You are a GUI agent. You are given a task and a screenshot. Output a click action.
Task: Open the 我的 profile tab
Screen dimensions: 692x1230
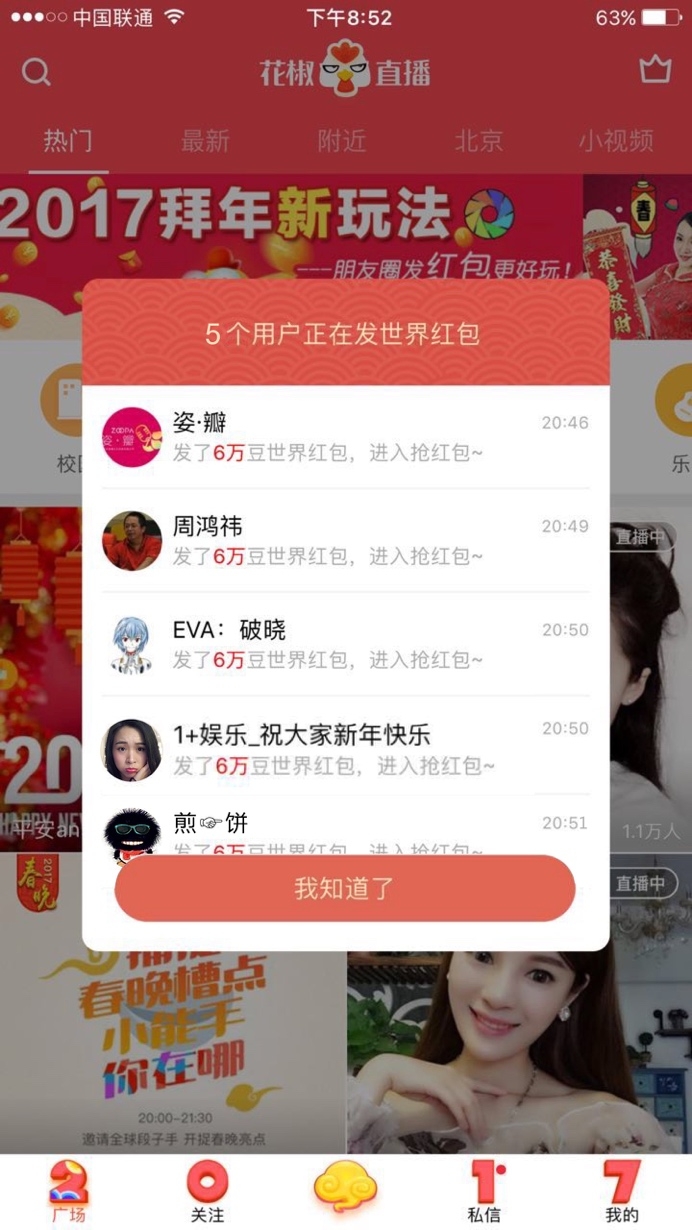click(622, 1192)
